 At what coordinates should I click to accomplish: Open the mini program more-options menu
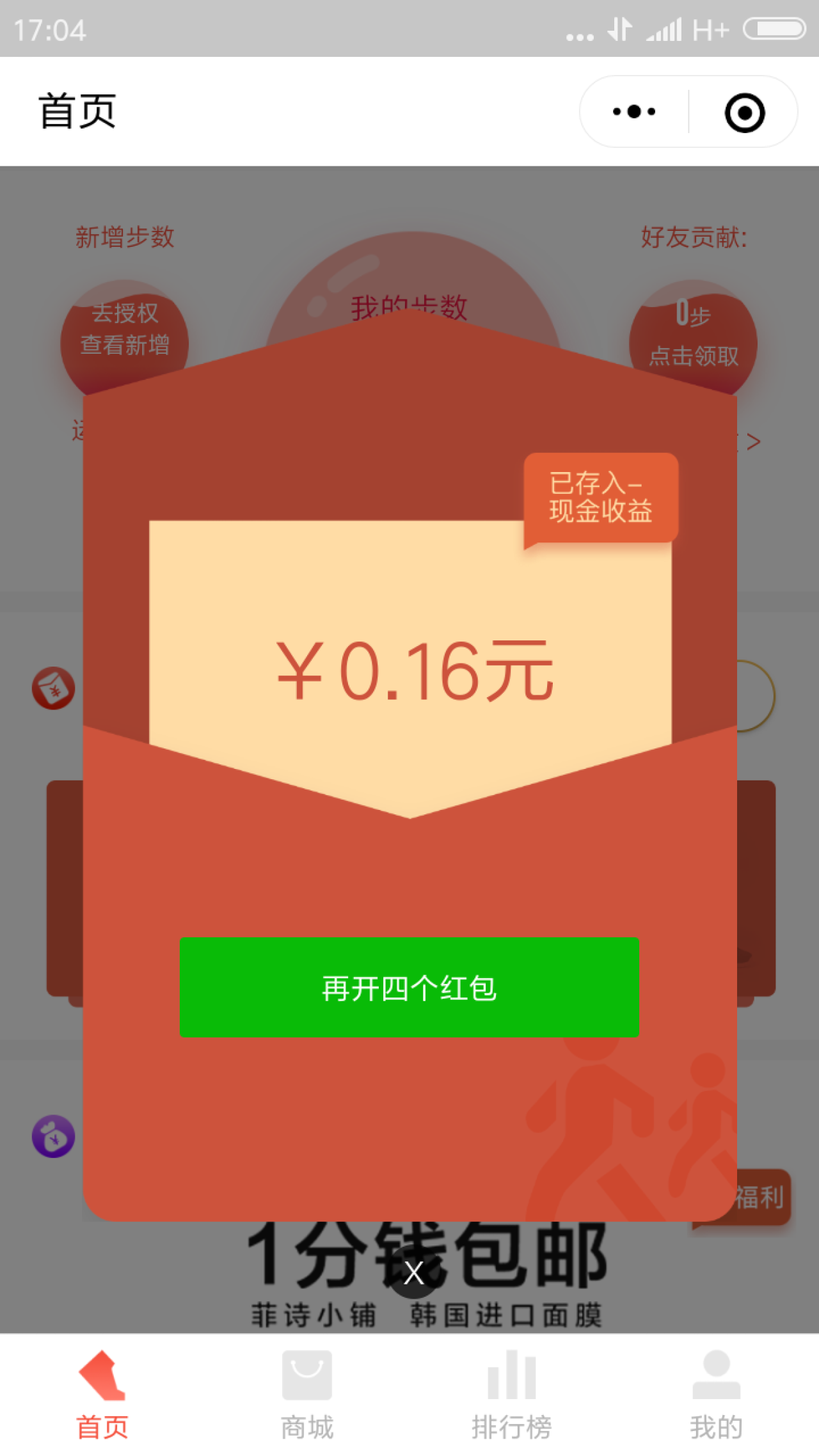click(634, 112)
